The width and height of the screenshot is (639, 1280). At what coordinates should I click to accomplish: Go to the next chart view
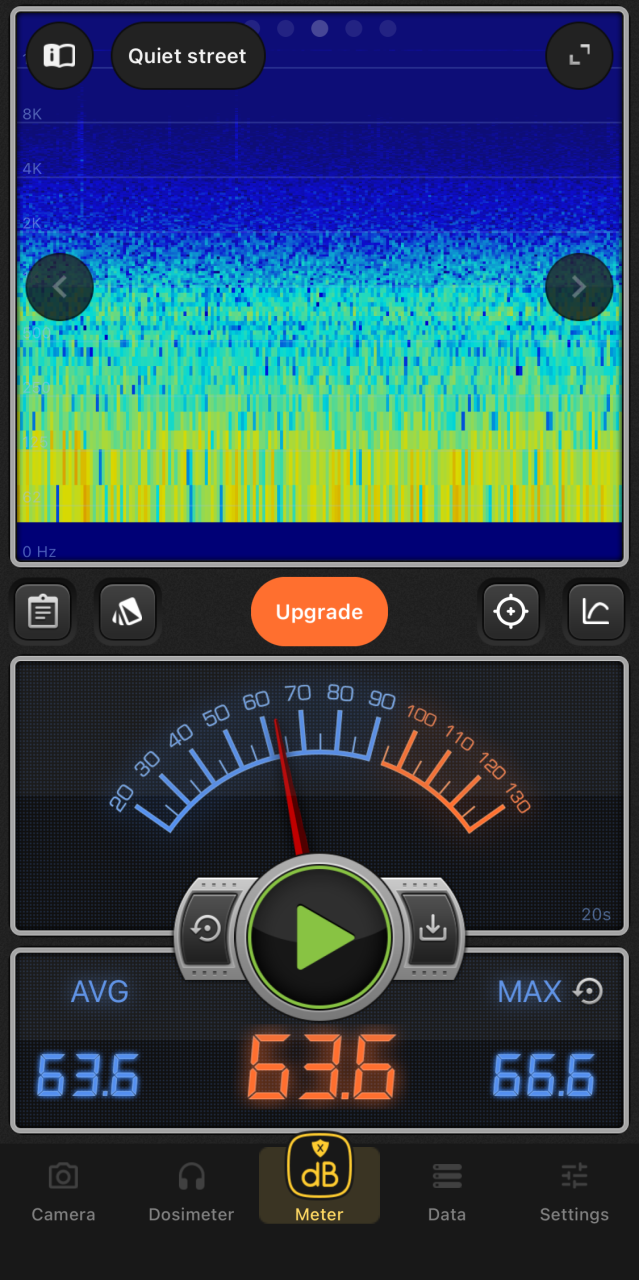579,287
